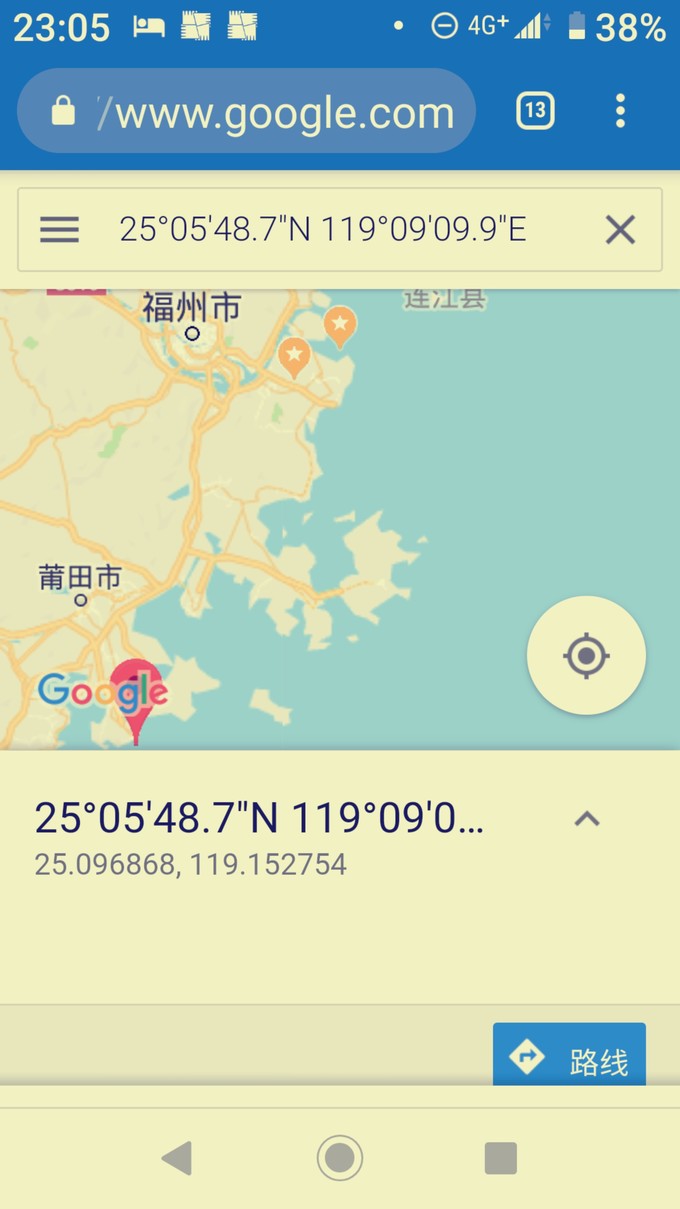The width and height of the screenshot is (680, 1209).
Task: Select the starred place nearest 连江县
Action: pyautogui.click(x=340, y=325)
